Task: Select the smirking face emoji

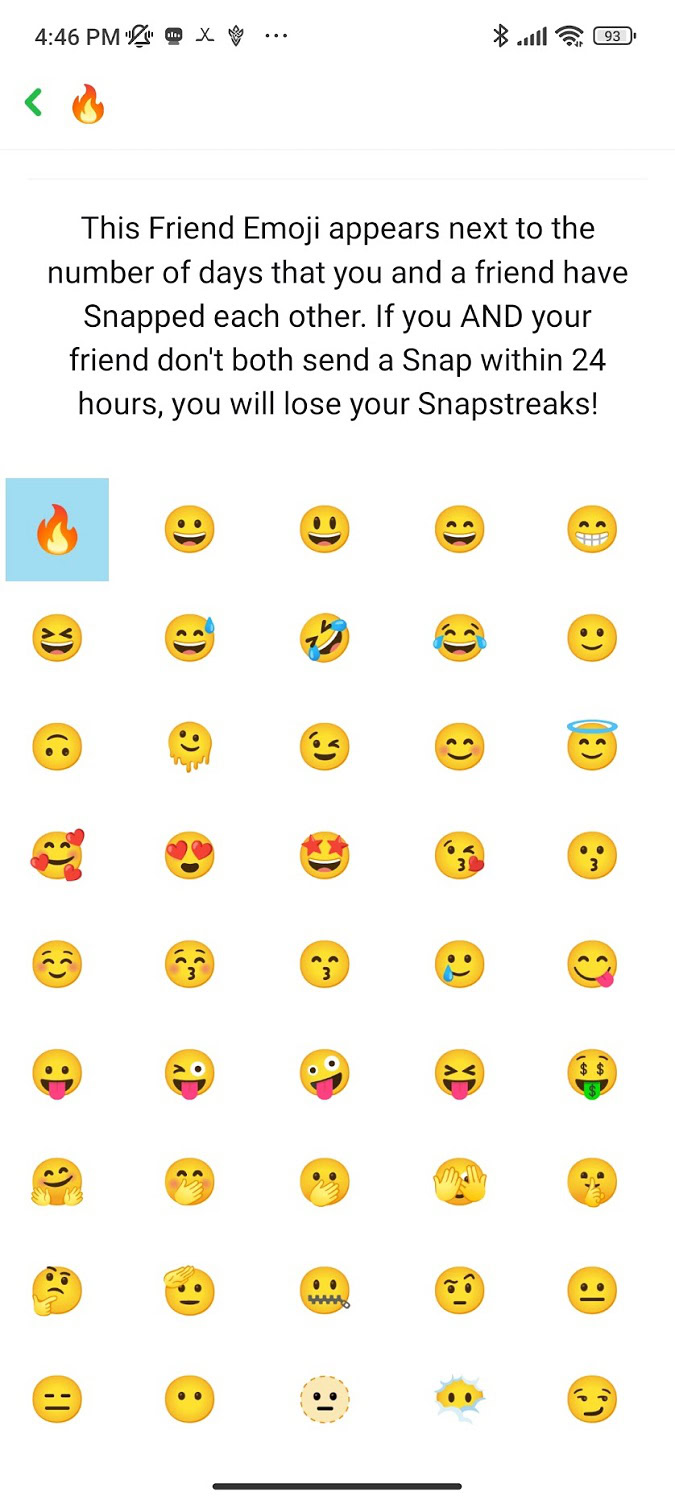Action: [592, 1399]
